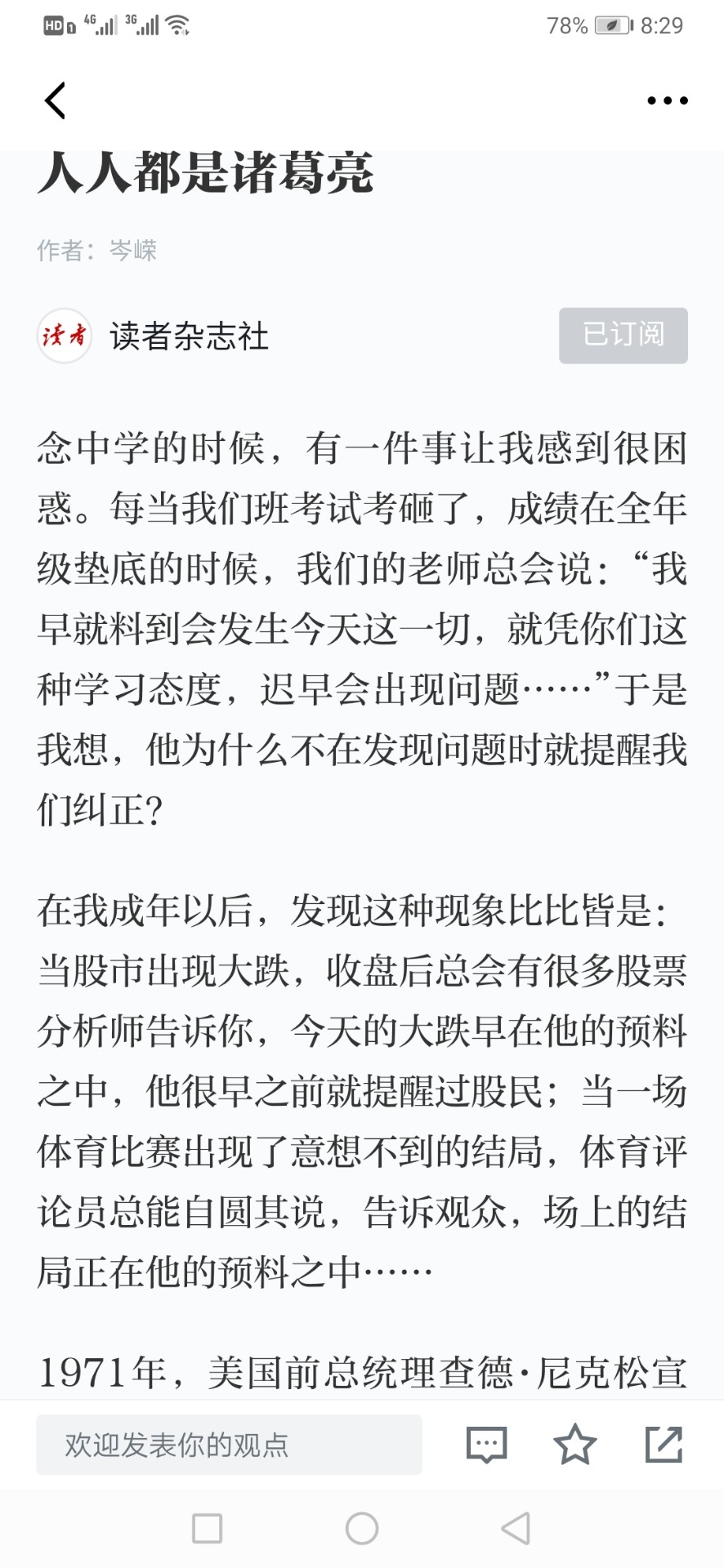
Task: Tap the 已订阅 subscribed button
Action: (623, 335)
